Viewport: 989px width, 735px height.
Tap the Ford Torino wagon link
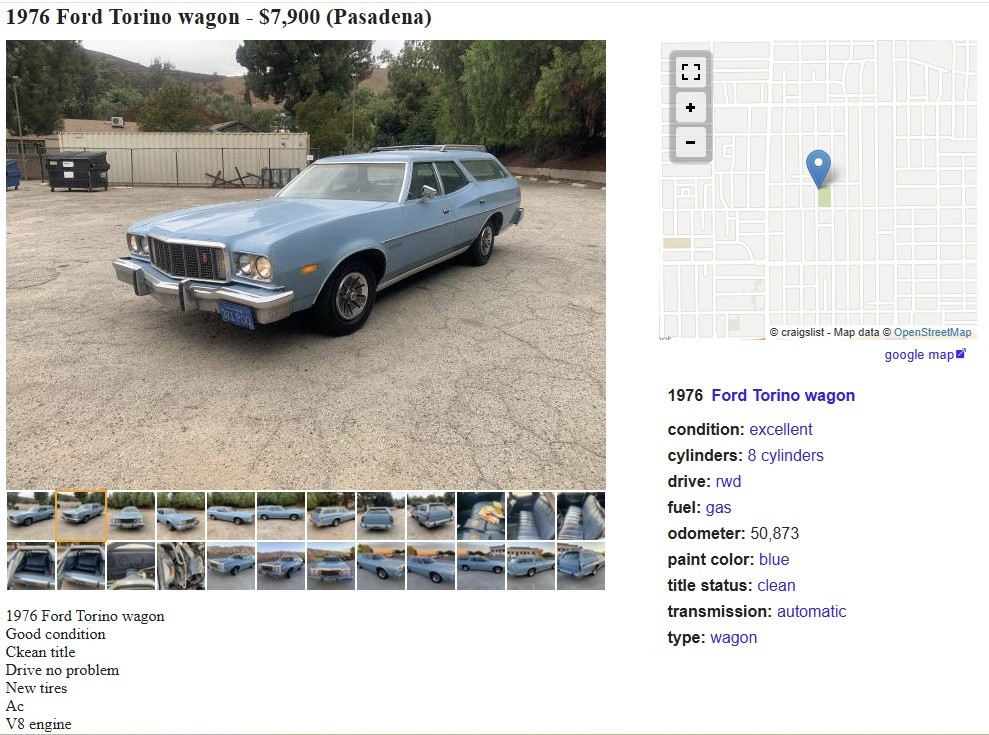point(783,395)
